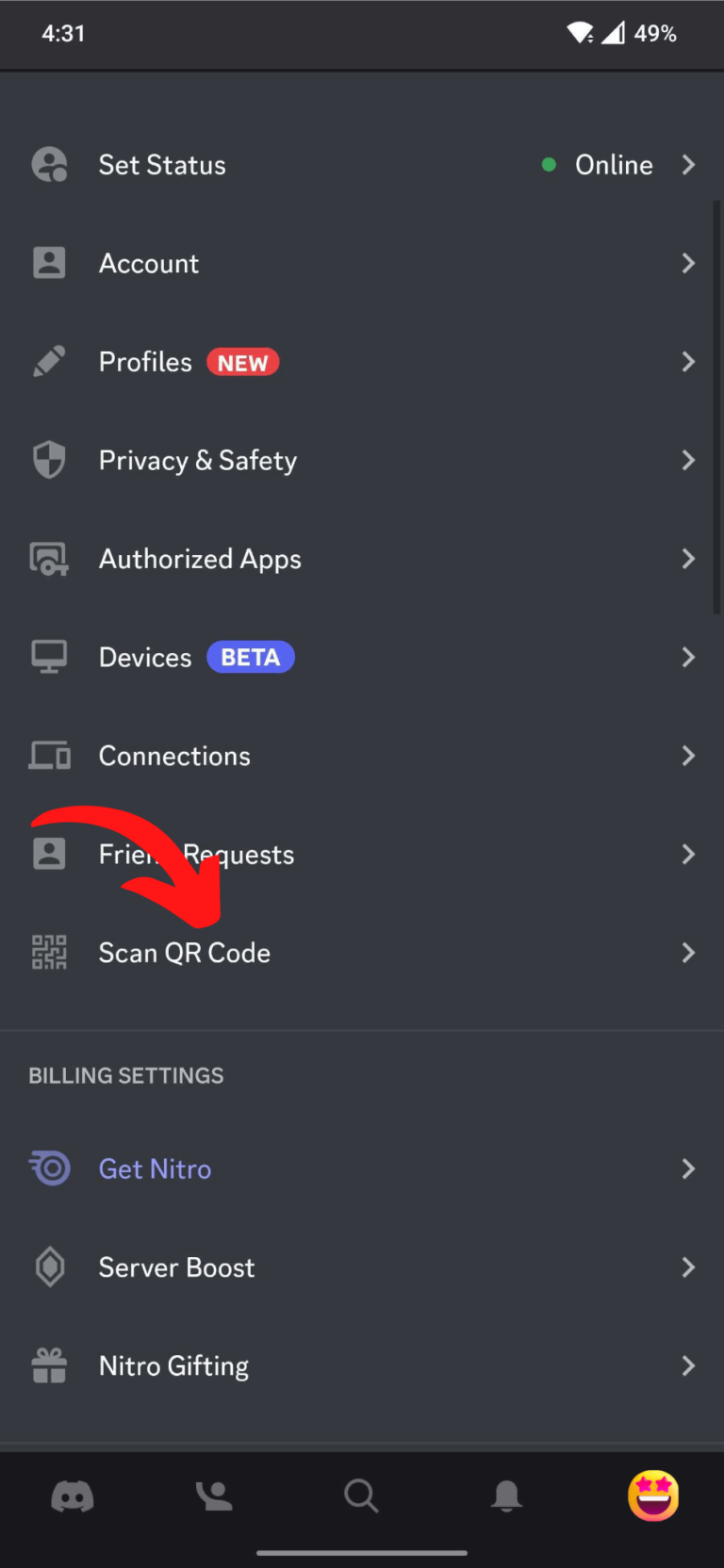Tap the green Online status indicator
724x1568 pixels.
tap(549, 164)
